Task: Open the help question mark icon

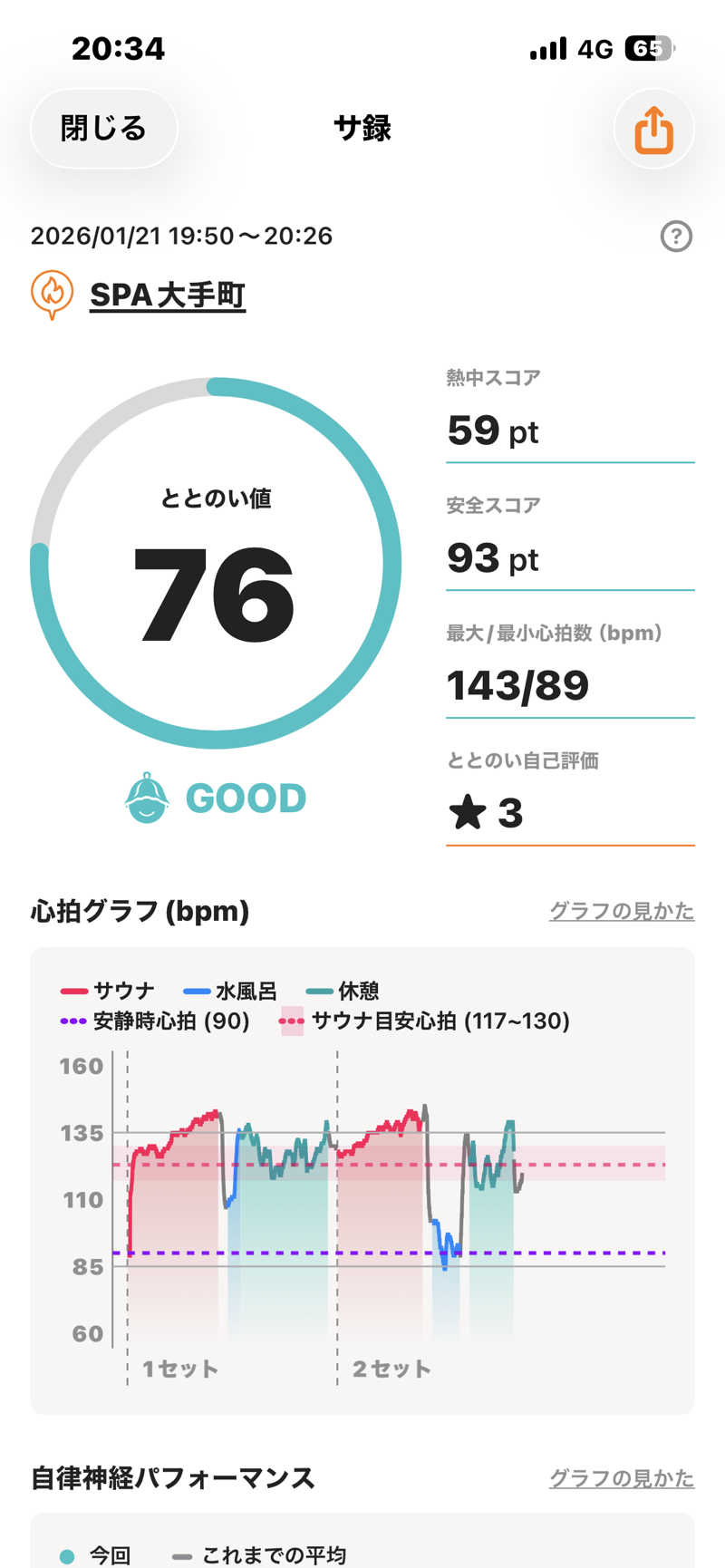Action: pos(676,237)
